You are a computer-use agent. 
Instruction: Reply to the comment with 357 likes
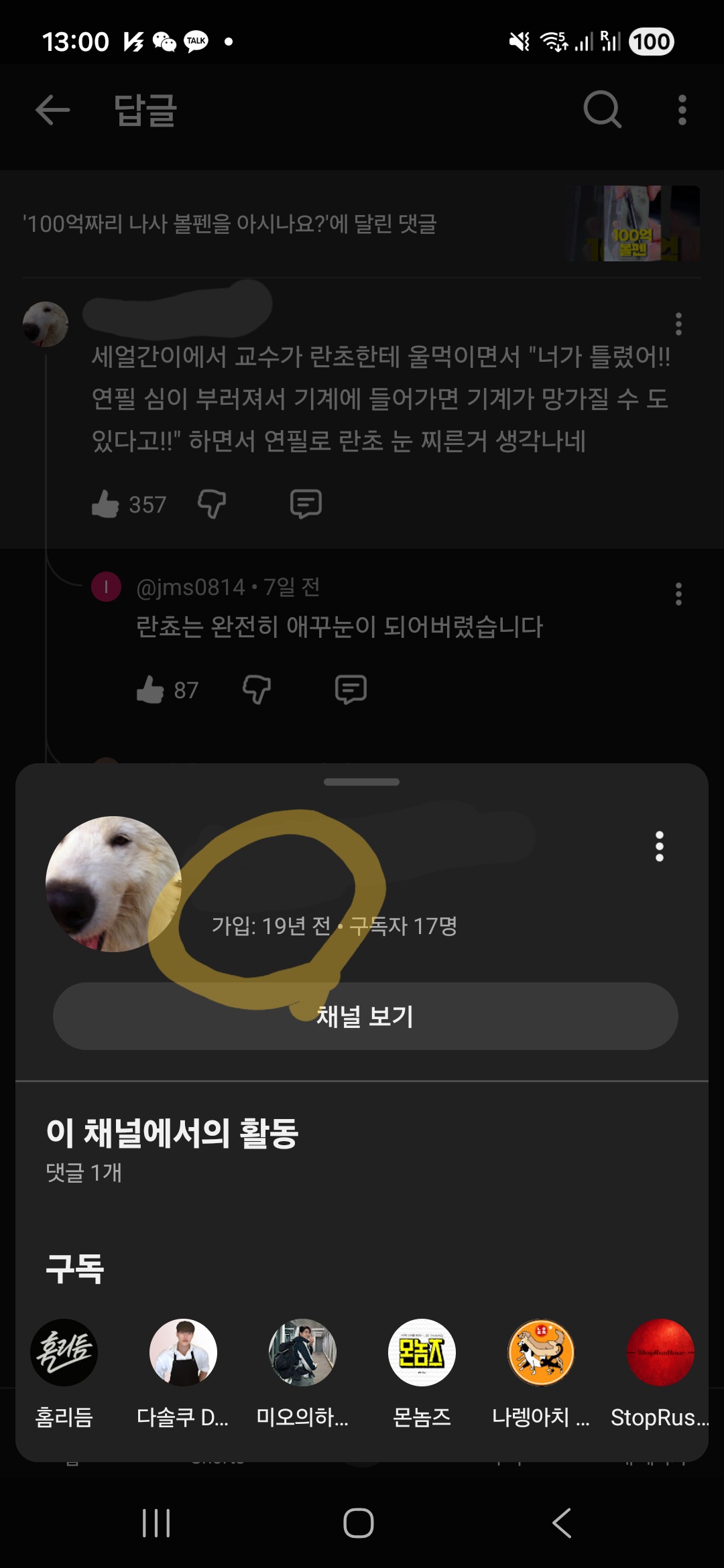[306, 504]
